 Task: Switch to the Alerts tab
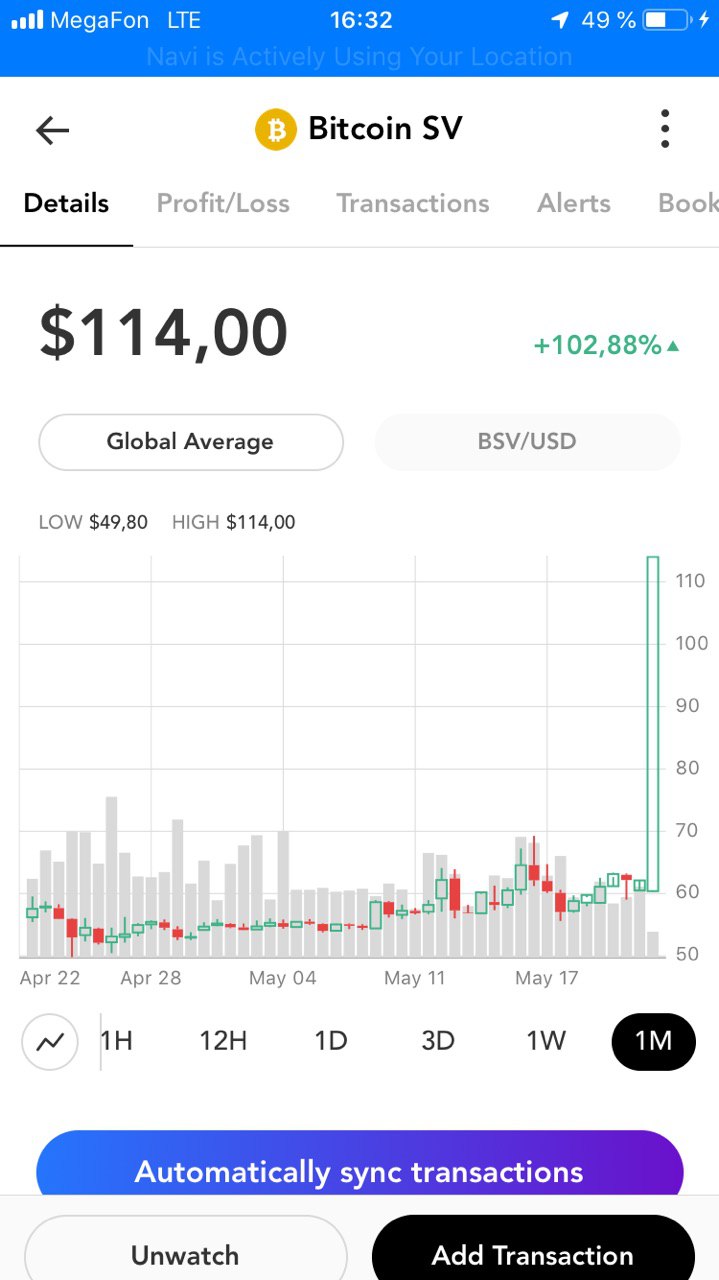click(574, 203)
